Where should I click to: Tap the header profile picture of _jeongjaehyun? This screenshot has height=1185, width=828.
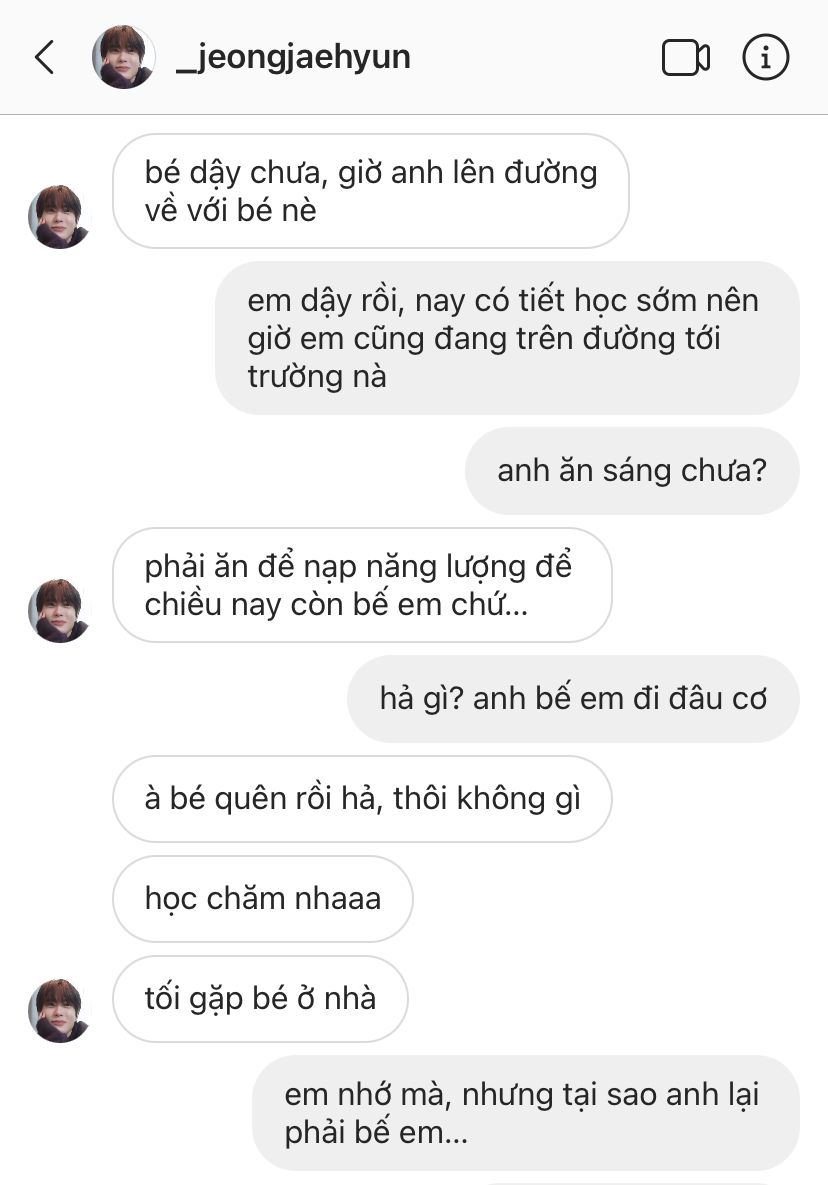[x=124, y=58]
